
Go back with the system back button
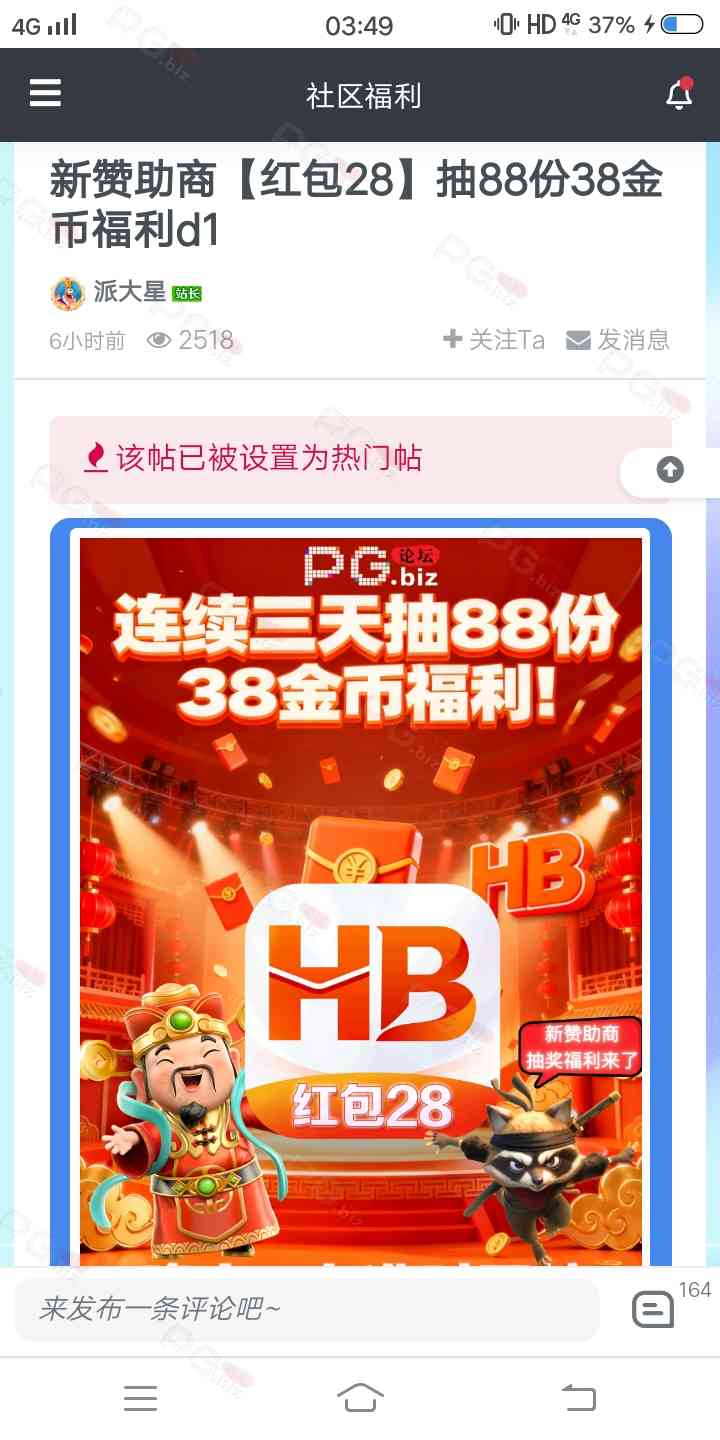click(x=578, y=1397)
